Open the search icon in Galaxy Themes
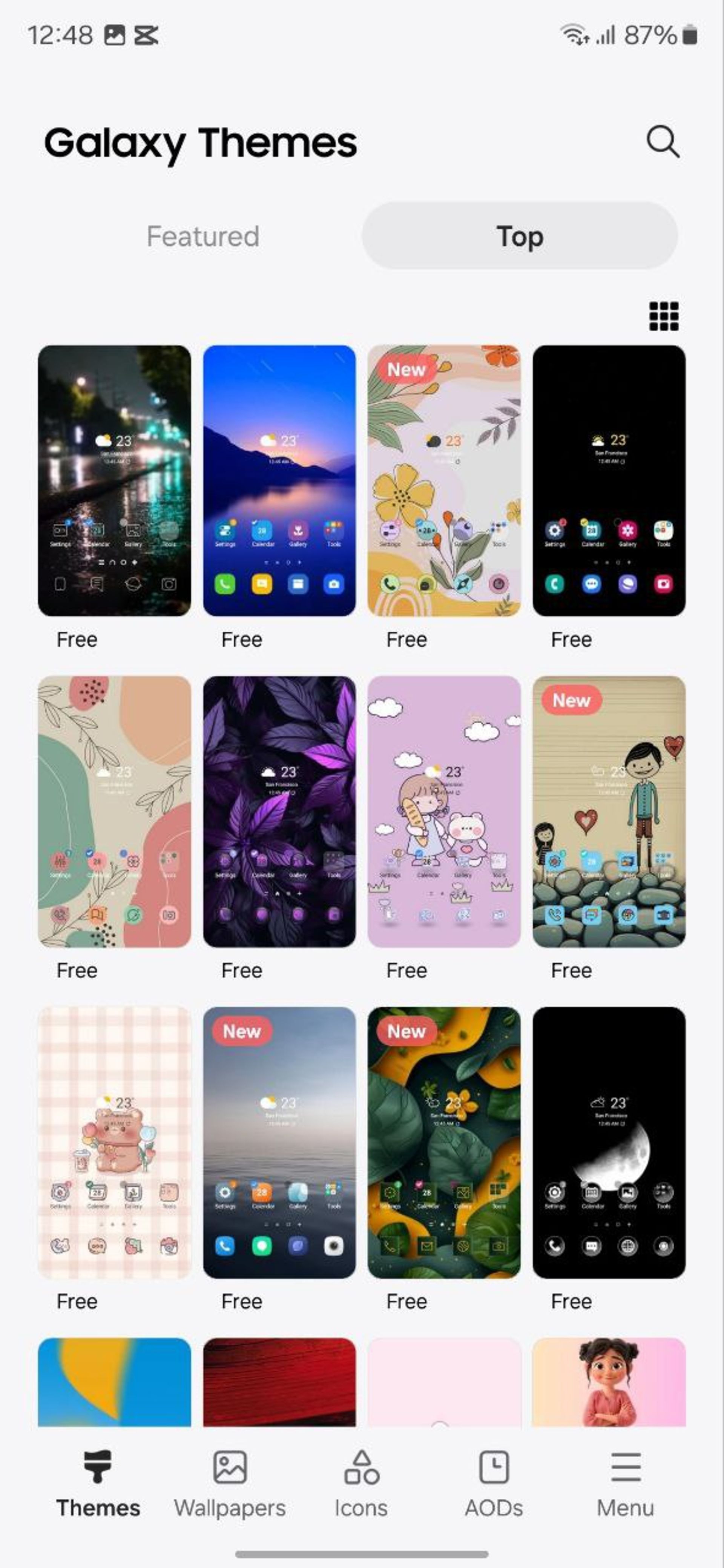Image resolution: width=724 pixels, height=1568 pixels. (x=663, y=143)
